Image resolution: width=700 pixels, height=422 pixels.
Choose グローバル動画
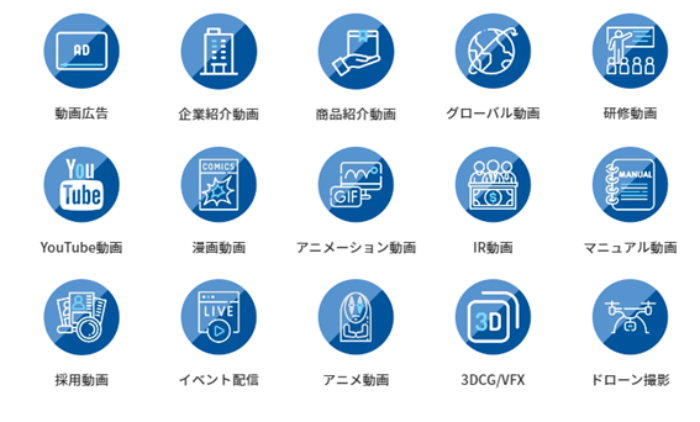point(493,51)
